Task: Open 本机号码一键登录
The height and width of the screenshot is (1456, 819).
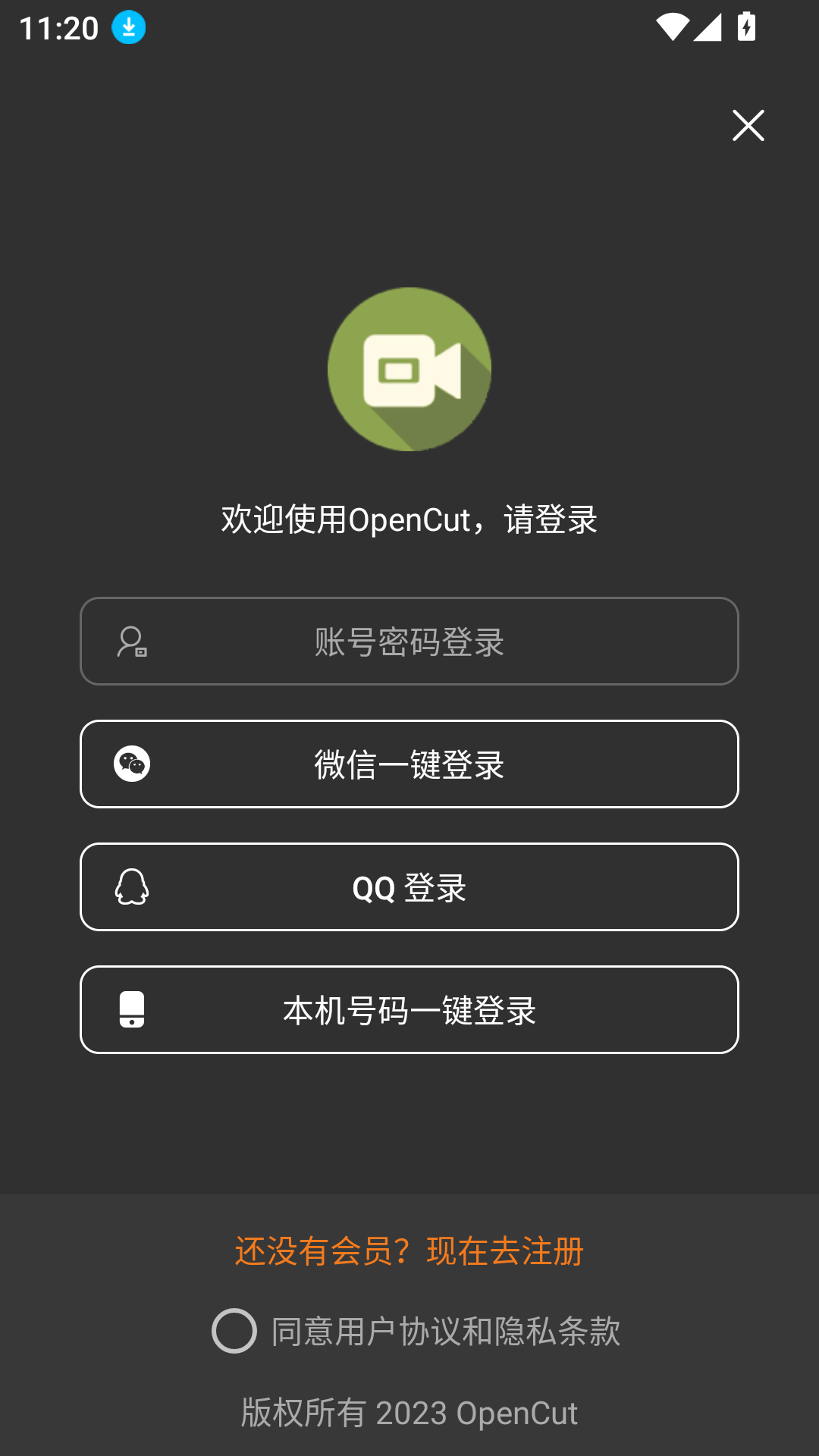Action: click(x=409, y=1010)
